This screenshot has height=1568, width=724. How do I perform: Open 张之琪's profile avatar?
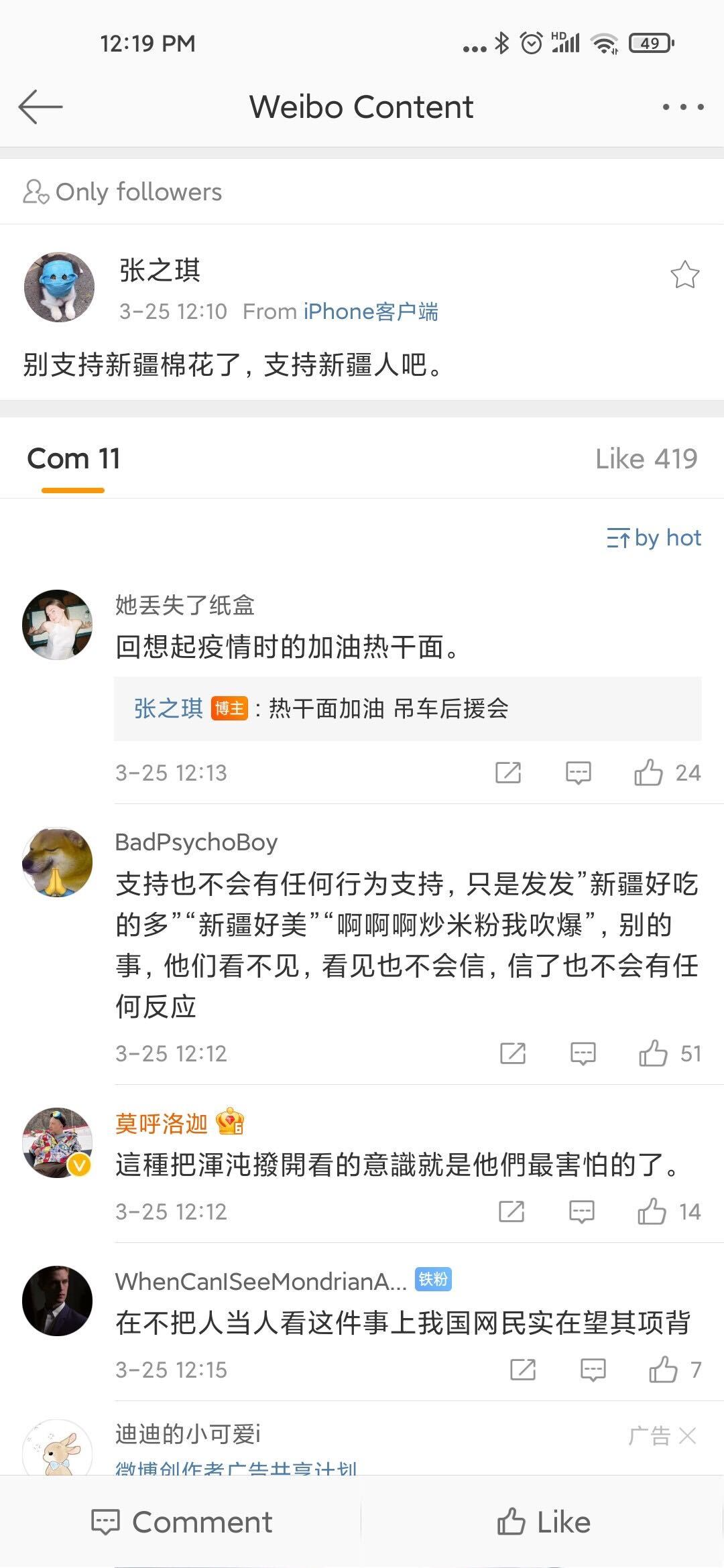tap(59, 287)
